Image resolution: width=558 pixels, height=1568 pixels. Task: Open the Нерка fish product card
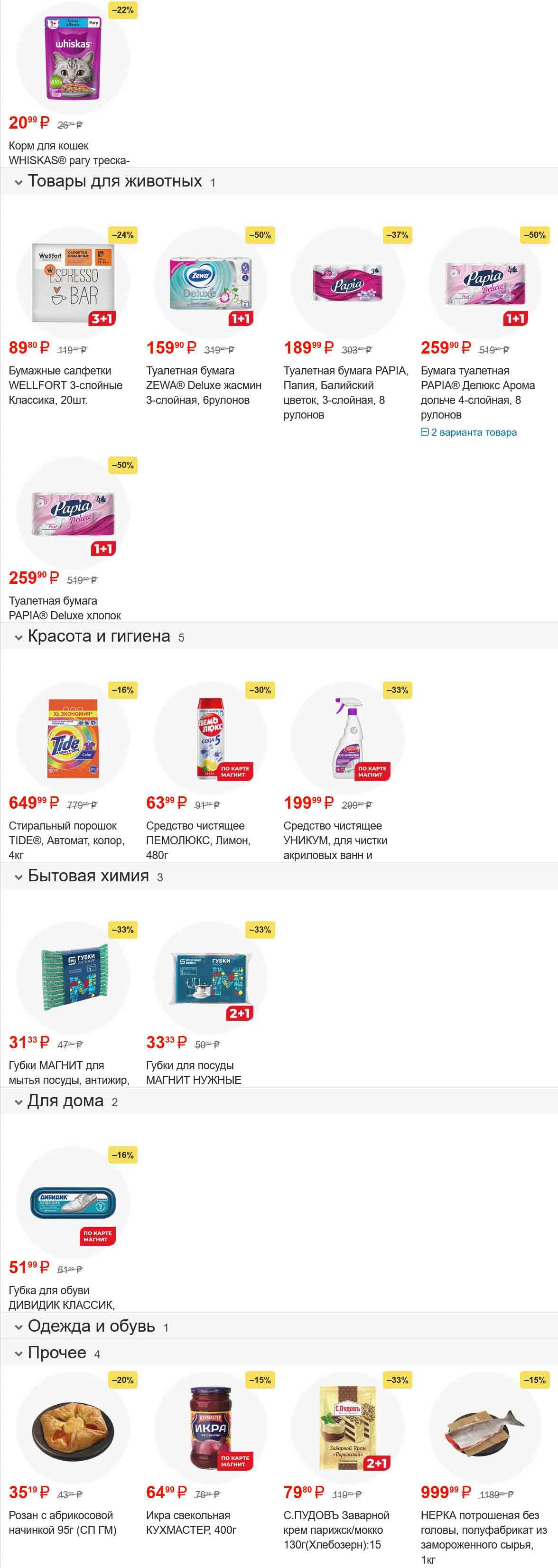[485, 1428]
